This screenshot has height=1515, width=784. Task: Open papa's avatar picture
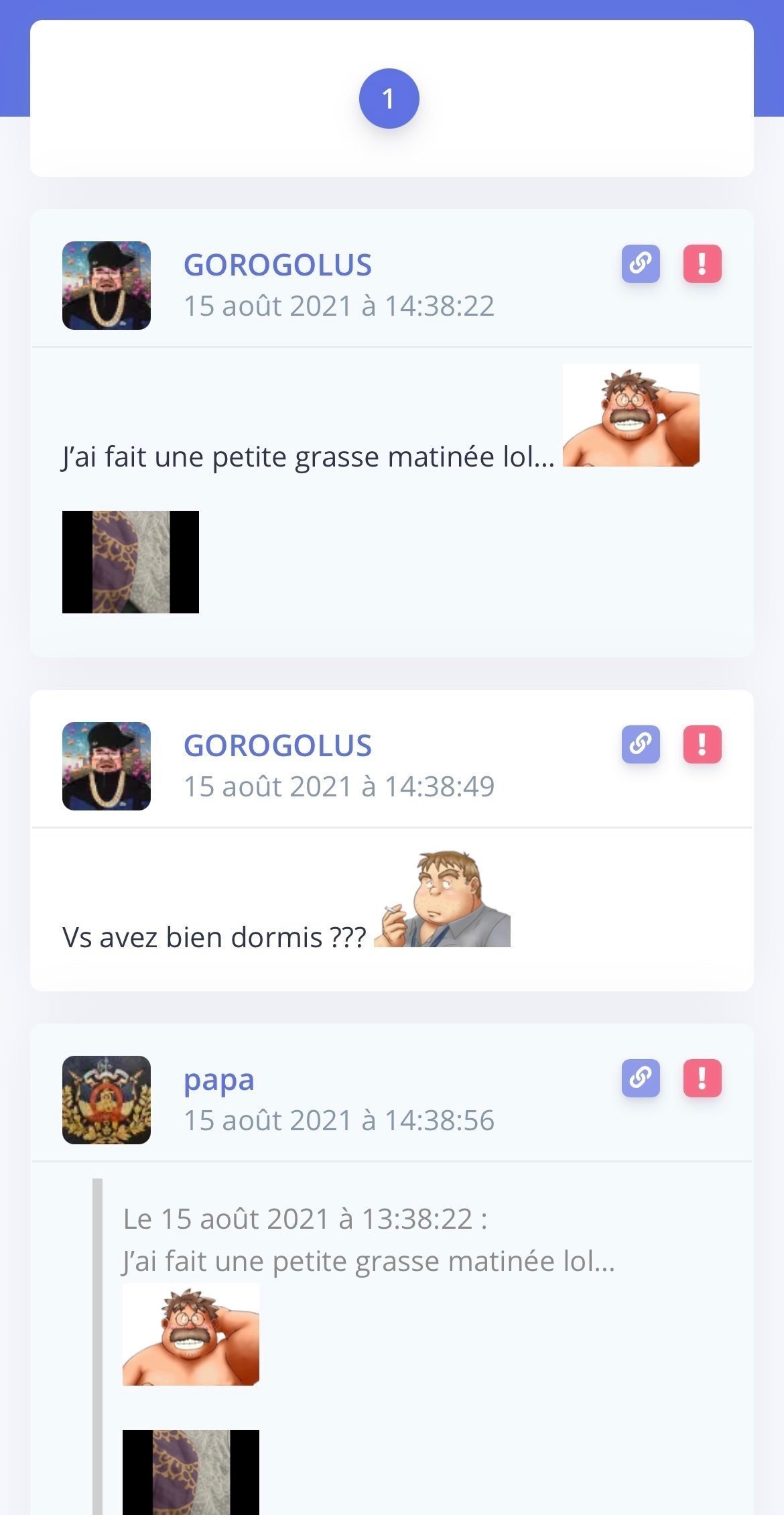107,1100
